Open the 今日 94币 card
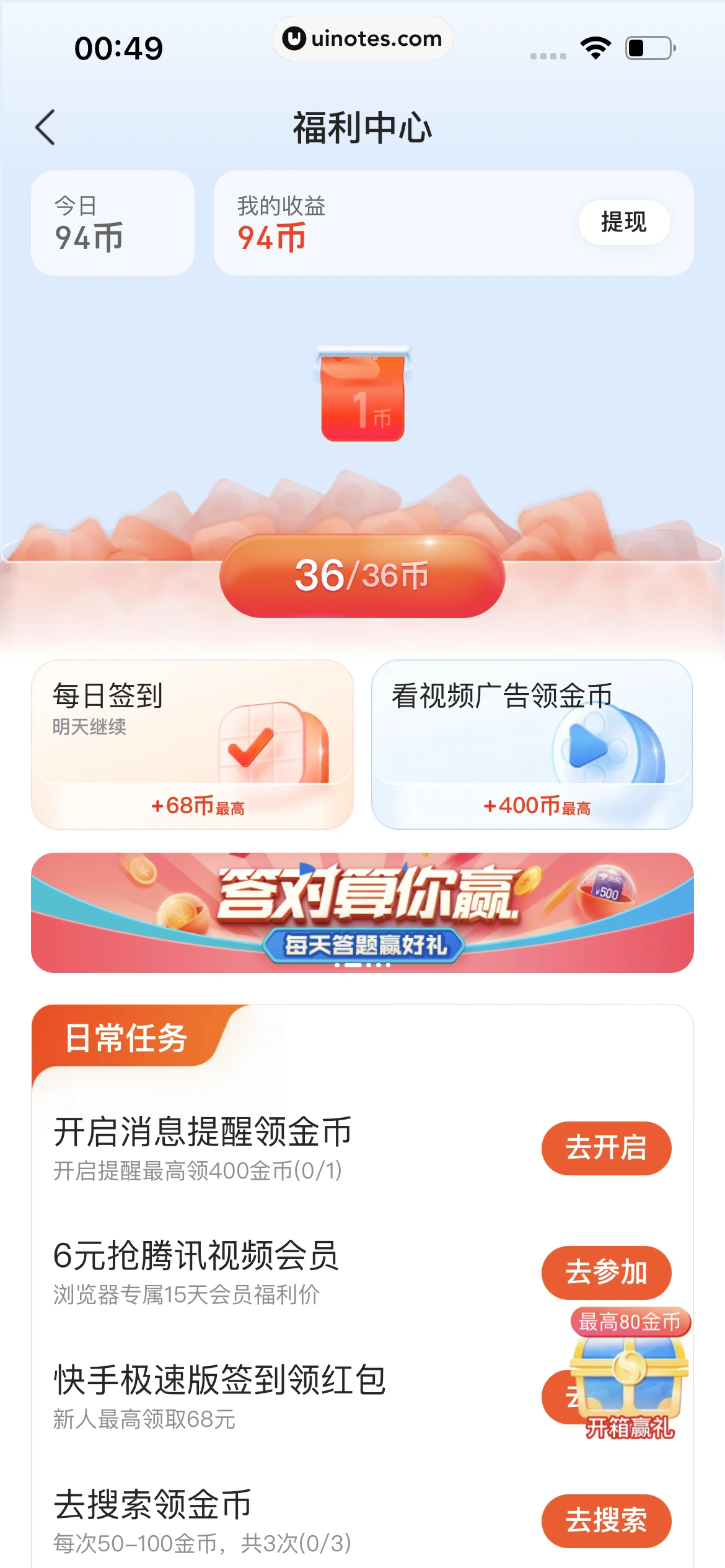 tap(112, 223)
